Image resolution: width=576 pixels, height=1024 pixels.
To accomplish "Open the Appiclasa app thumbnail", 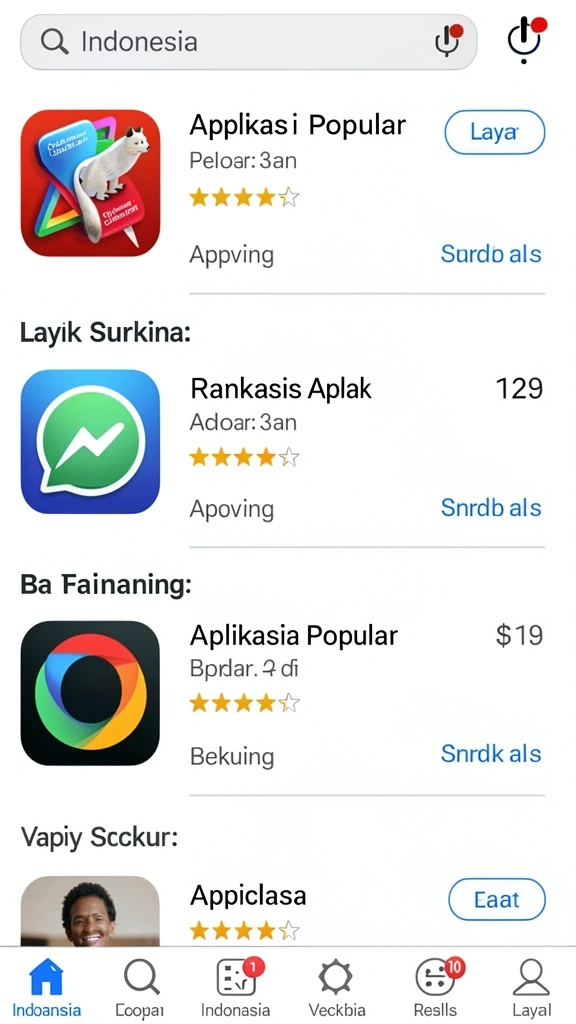I will [x=90, y=911].
